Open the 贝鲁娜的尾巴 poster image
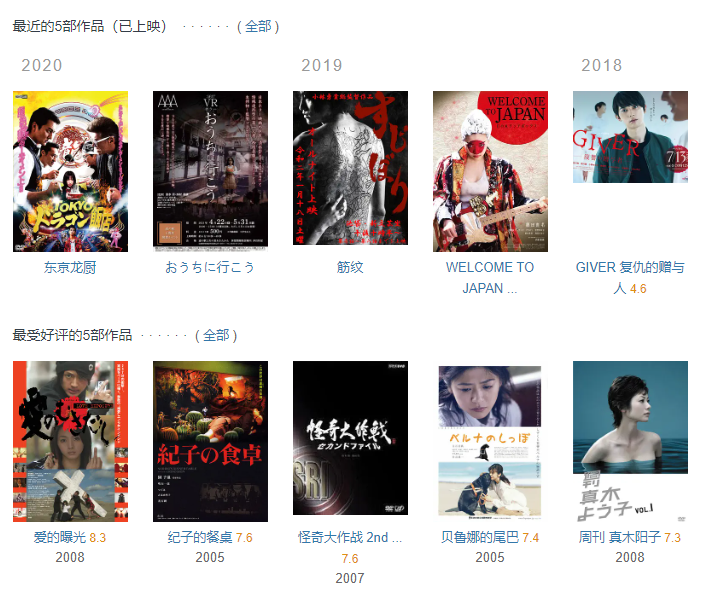Image resolution: width=711 pixels, height=602 pixels. (x=490, y=441)
